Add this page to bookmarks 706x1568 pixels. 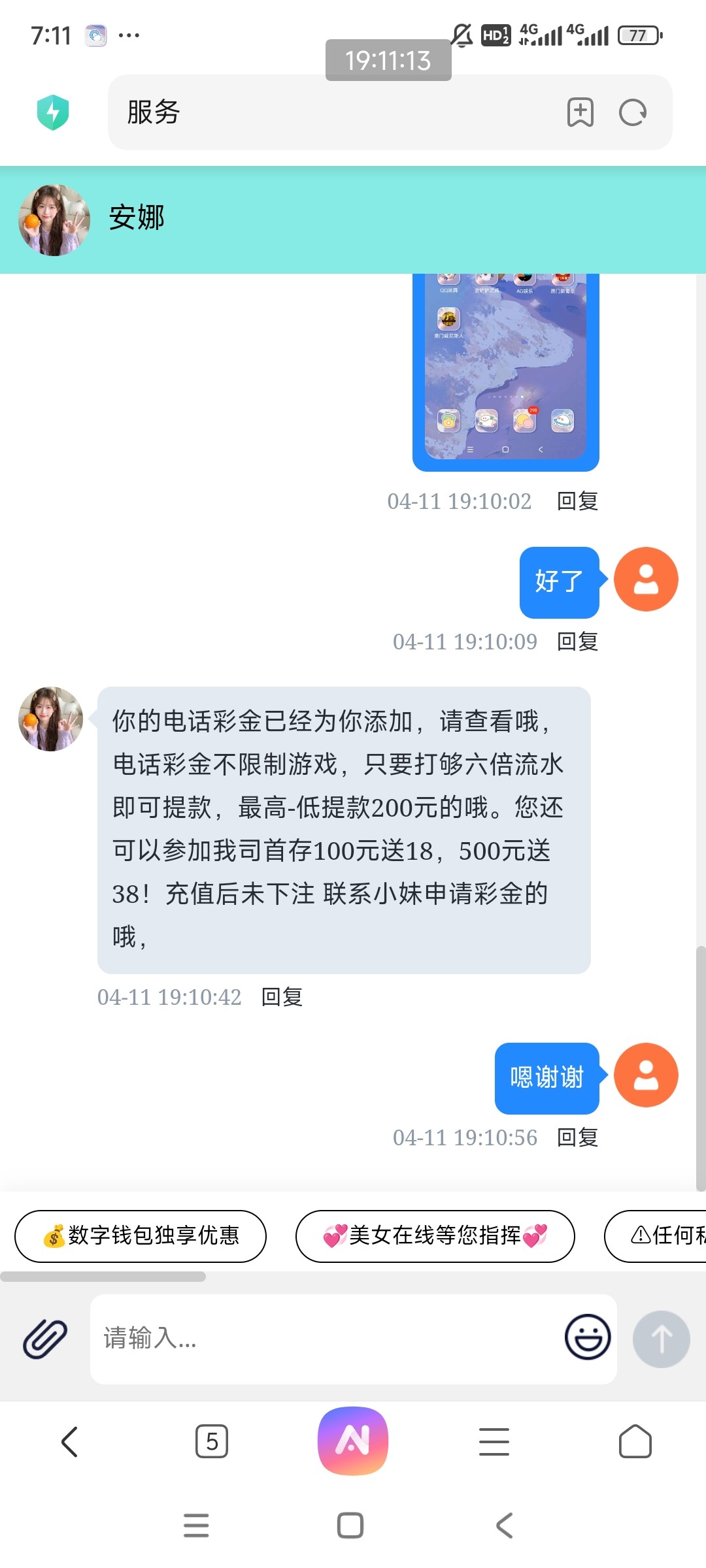tap(580, 112)
